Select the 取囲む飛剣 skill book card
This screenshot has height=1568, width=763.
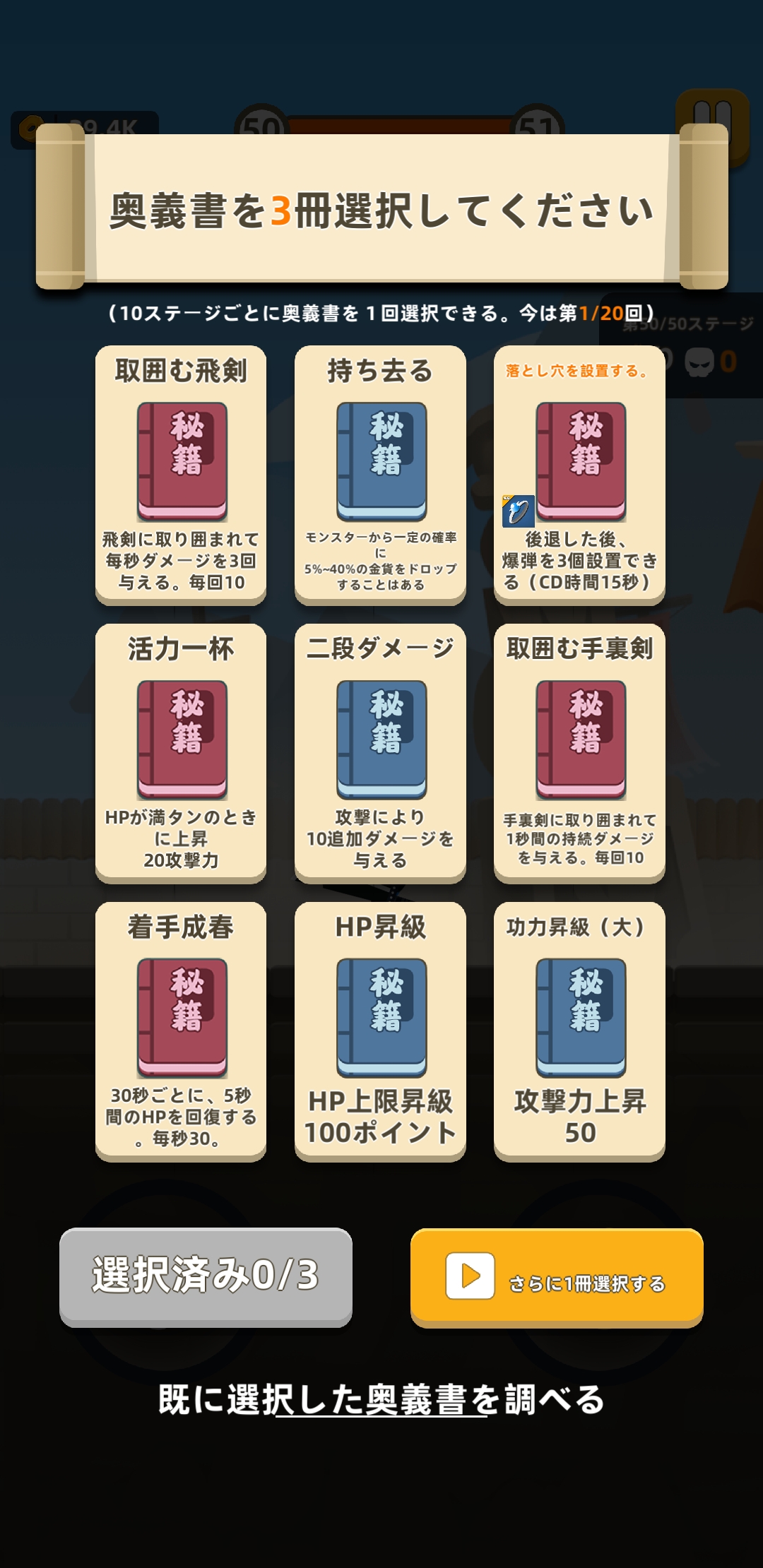coord(181,473)
